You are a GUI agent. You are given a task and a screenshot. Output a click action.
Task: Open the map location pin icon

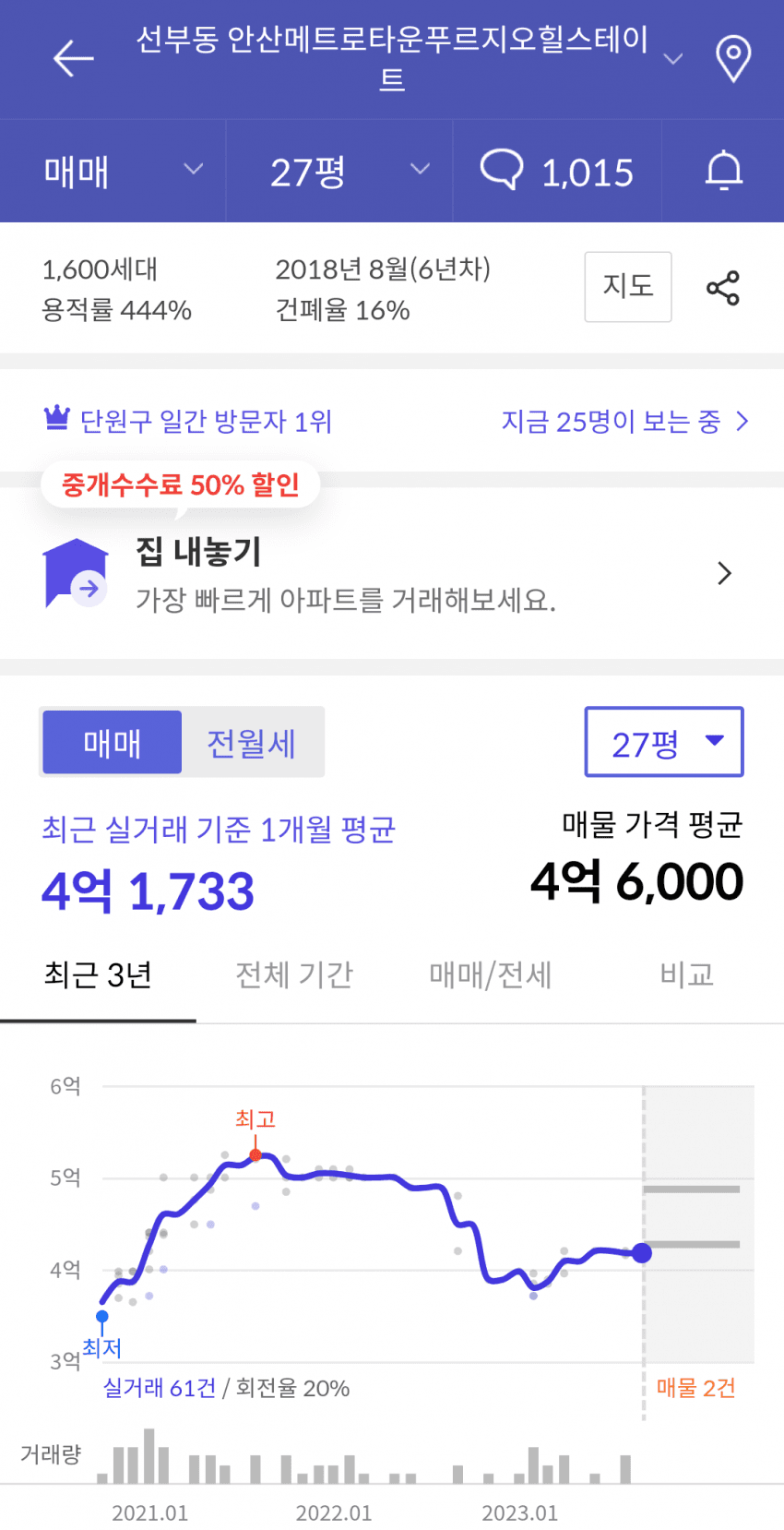click(733, 59)
